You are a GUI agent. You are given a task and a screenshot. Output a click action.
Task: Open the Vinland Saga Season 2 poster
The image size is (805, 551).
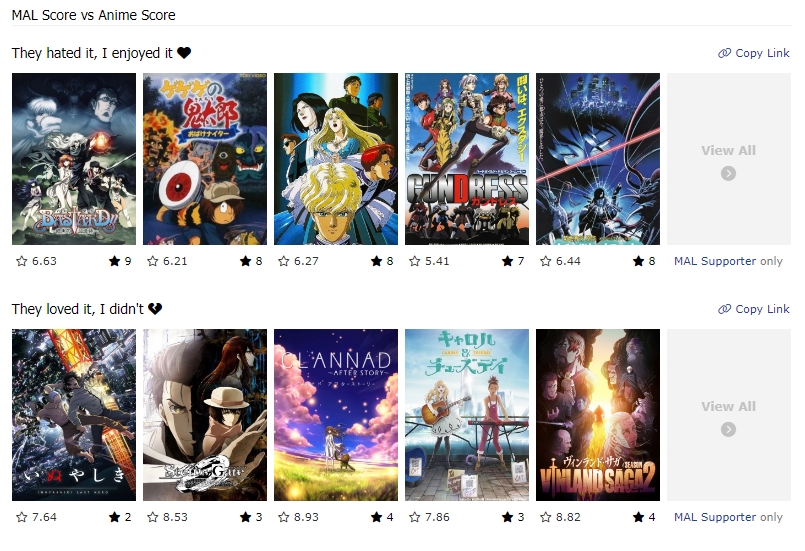pos(598,415)
